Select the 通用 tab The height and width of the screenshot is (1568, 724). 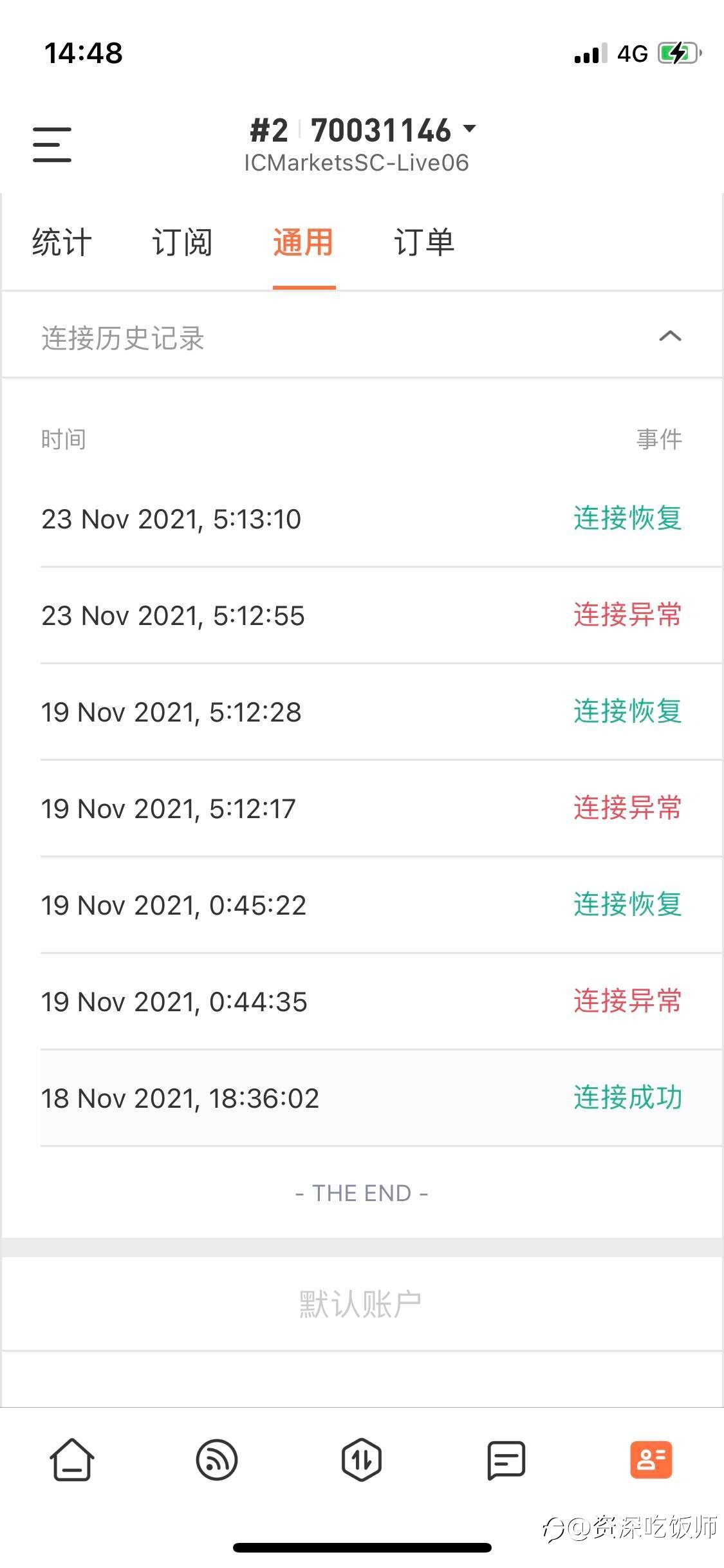[x=303, y=243]
